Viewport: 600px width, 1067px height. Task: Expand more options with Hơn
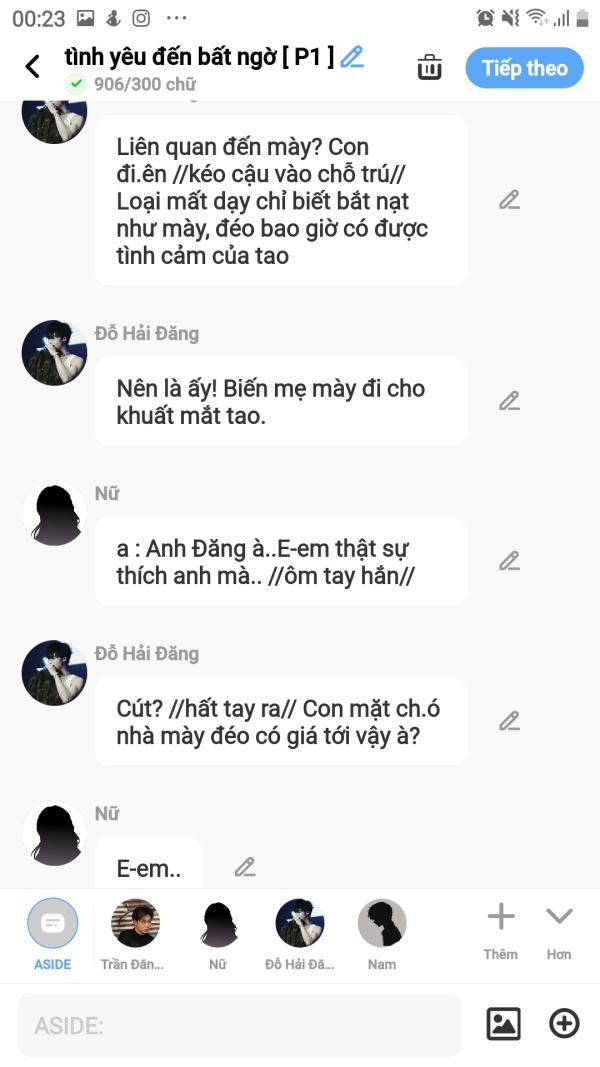click(558, 929)
